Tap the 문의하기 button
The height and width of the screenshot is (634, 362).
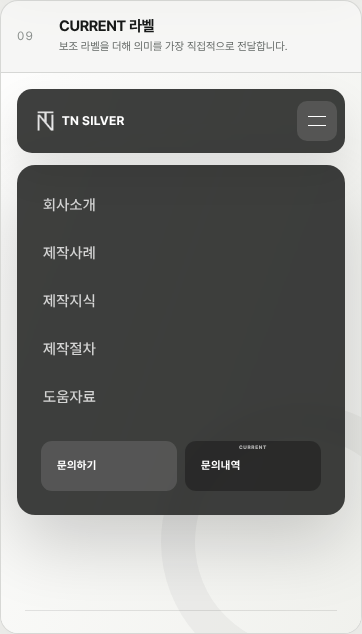coord(109,466)
